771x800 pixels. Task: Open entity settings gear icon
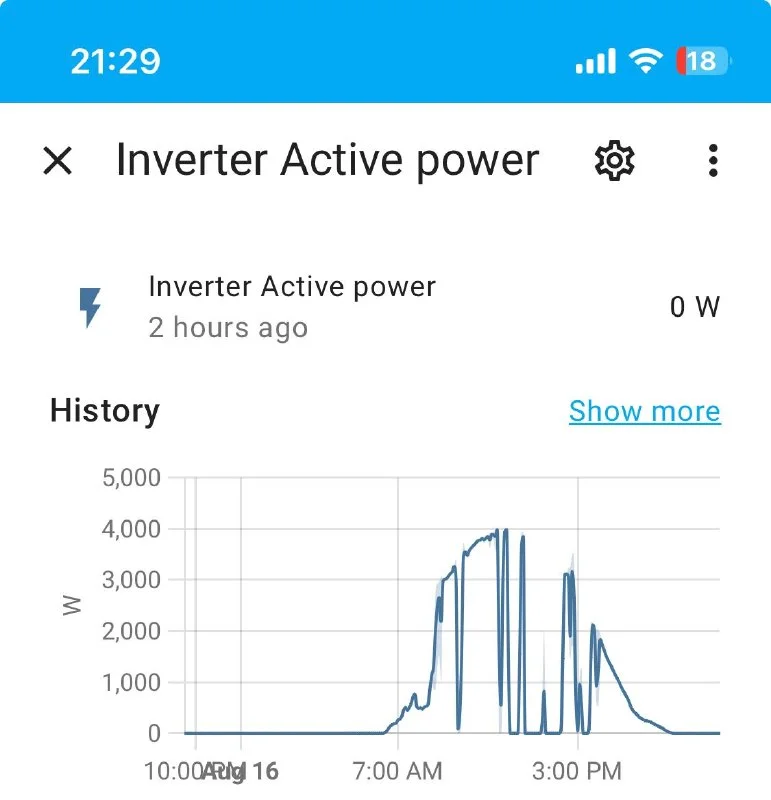(614, 161)
